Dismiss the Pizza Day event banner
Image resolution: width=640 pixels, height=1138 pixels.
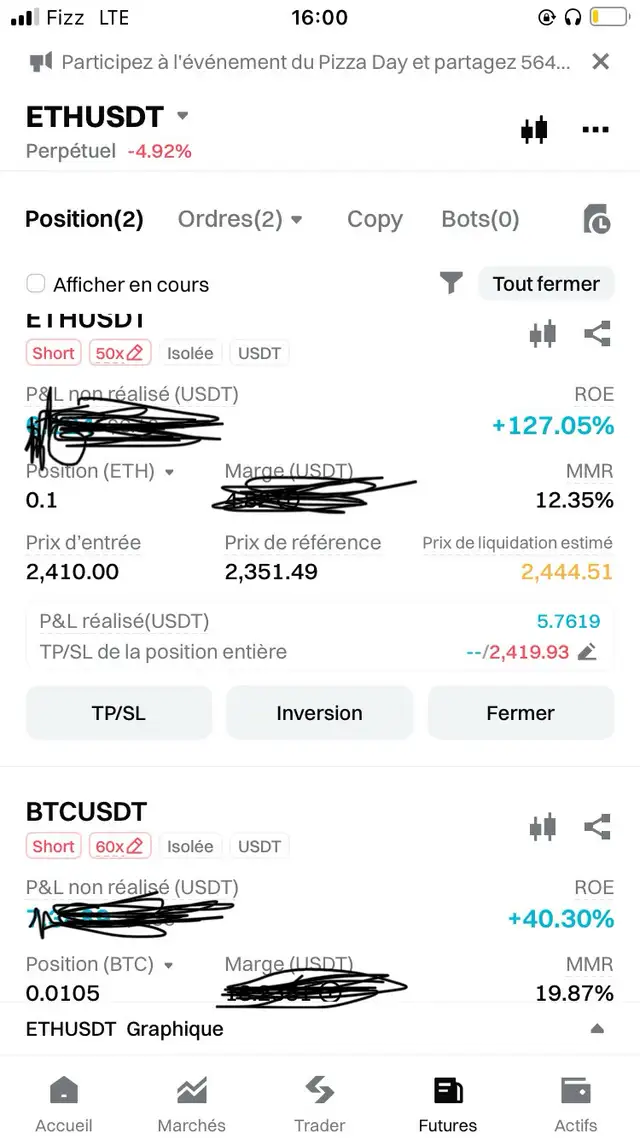600,62
